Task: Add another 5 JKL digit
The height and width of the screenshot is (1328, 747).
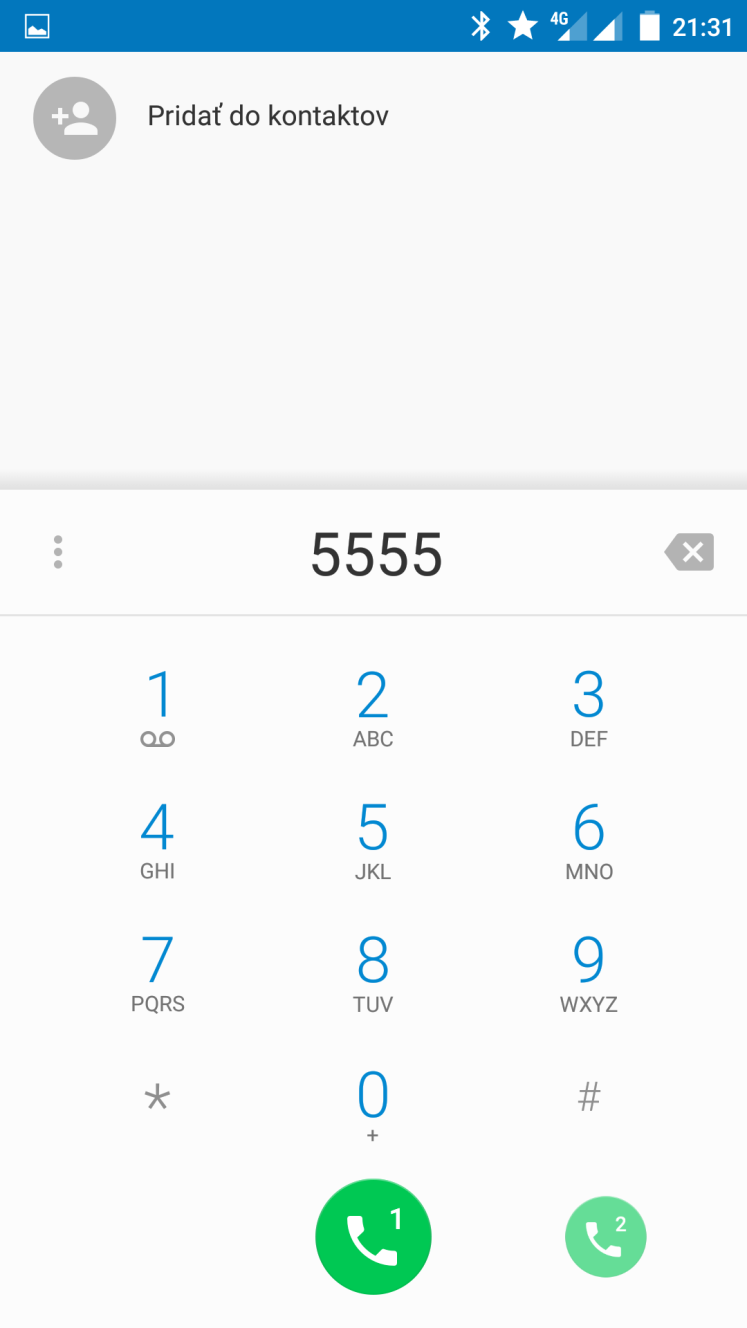Action: (x=373, y=841)
